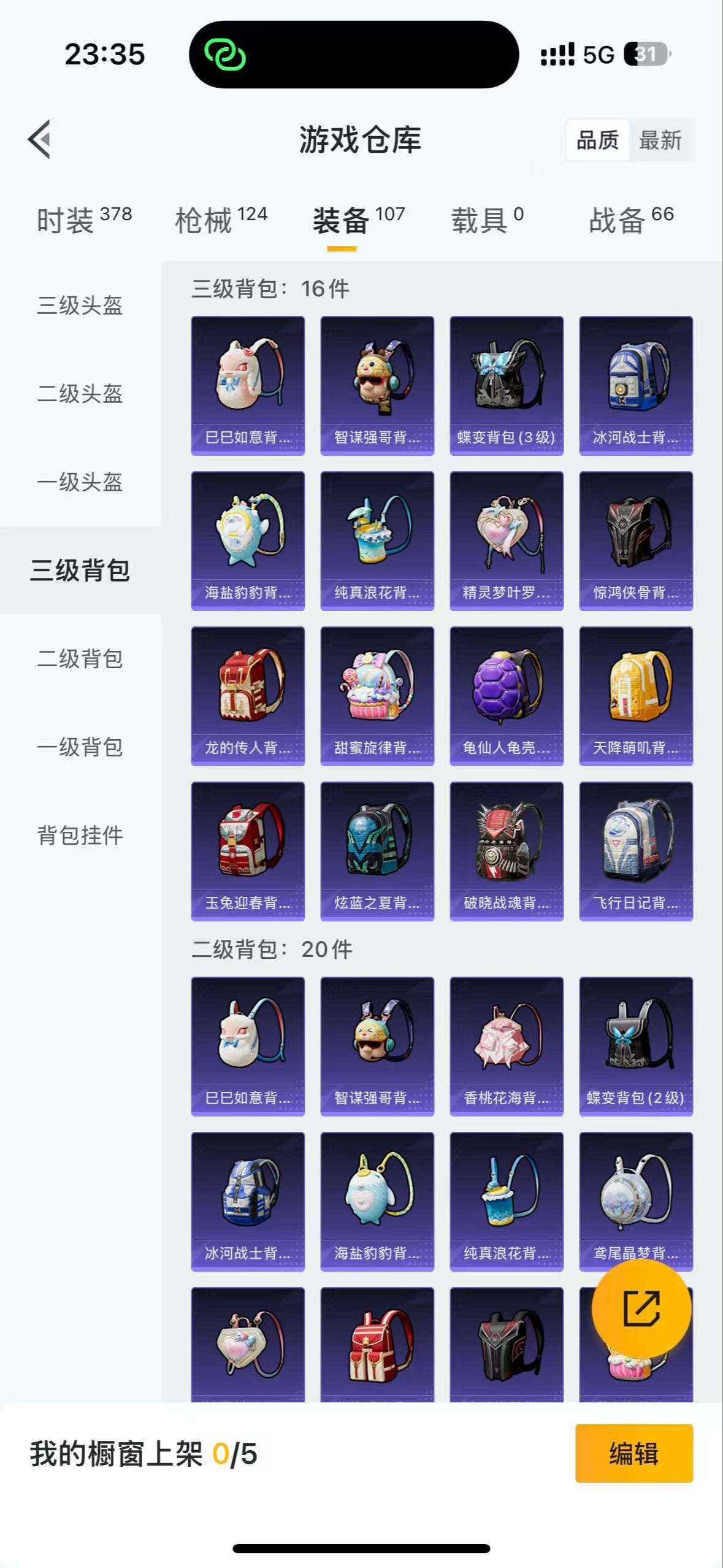Jump to 二级背包 category
The image size is (723, 1568).
pyautogui.click(x=80, y=658)
